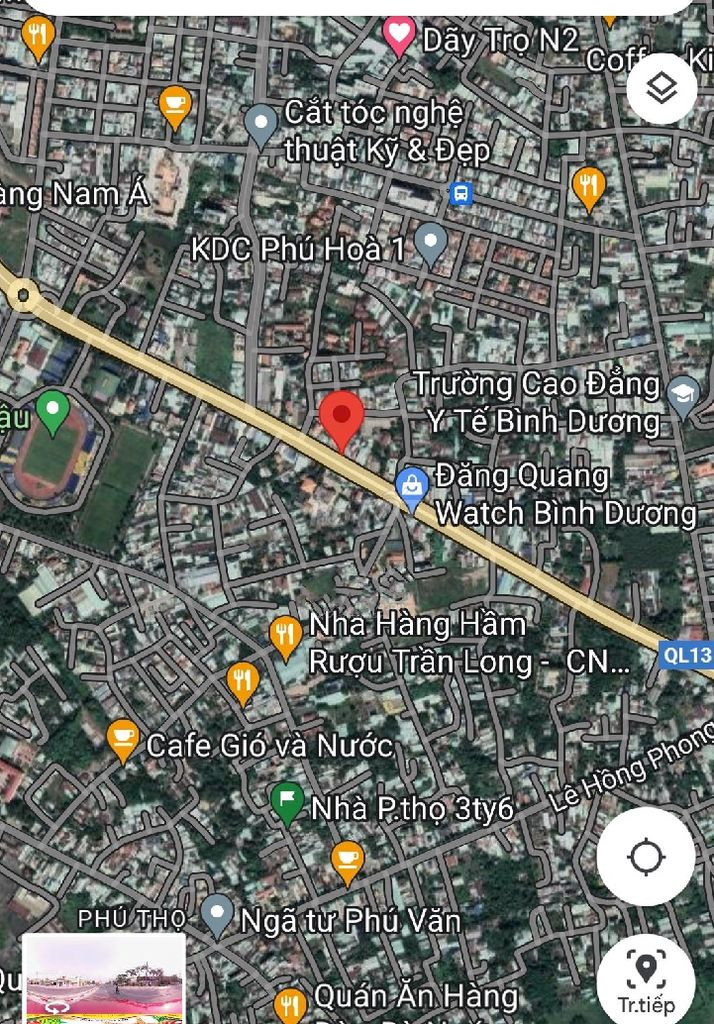Viewport: 714px width, 1024px height.
Task: Select Quán Ăn Hàng restaurant marker
Action: point(290,1002)
